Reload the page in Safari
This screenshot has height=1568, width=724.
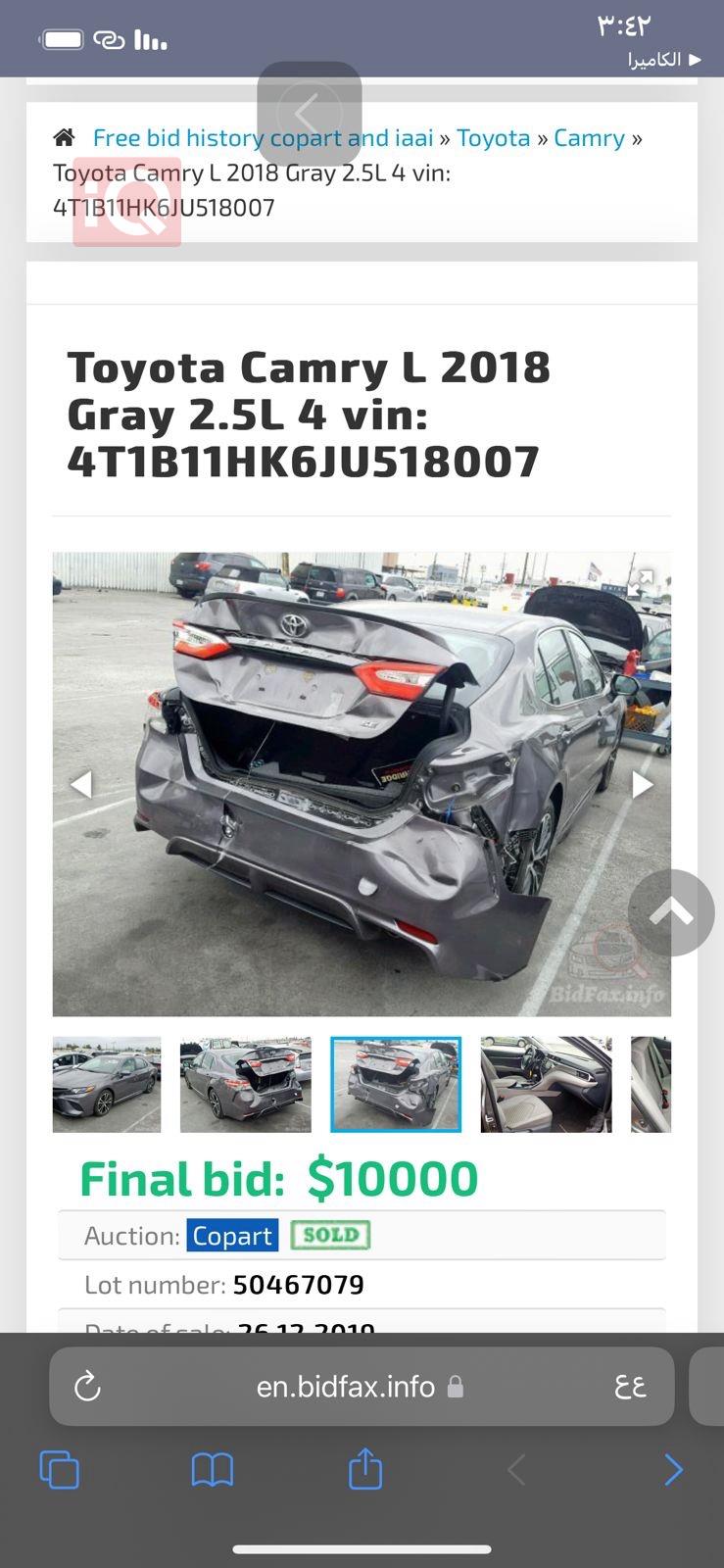(87, 1387)
